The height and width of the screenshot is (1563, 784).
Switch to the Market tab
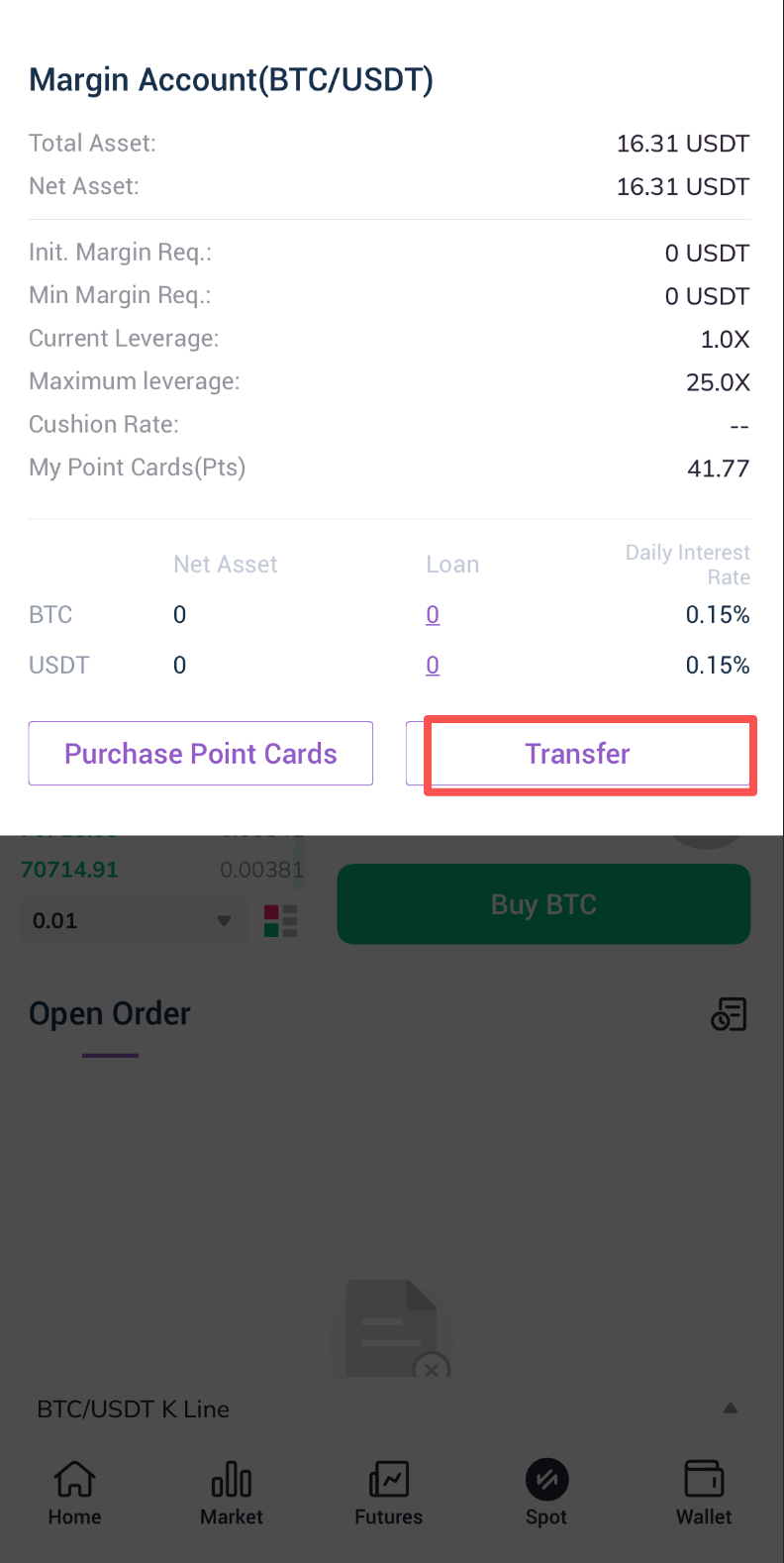(232, 1492)
